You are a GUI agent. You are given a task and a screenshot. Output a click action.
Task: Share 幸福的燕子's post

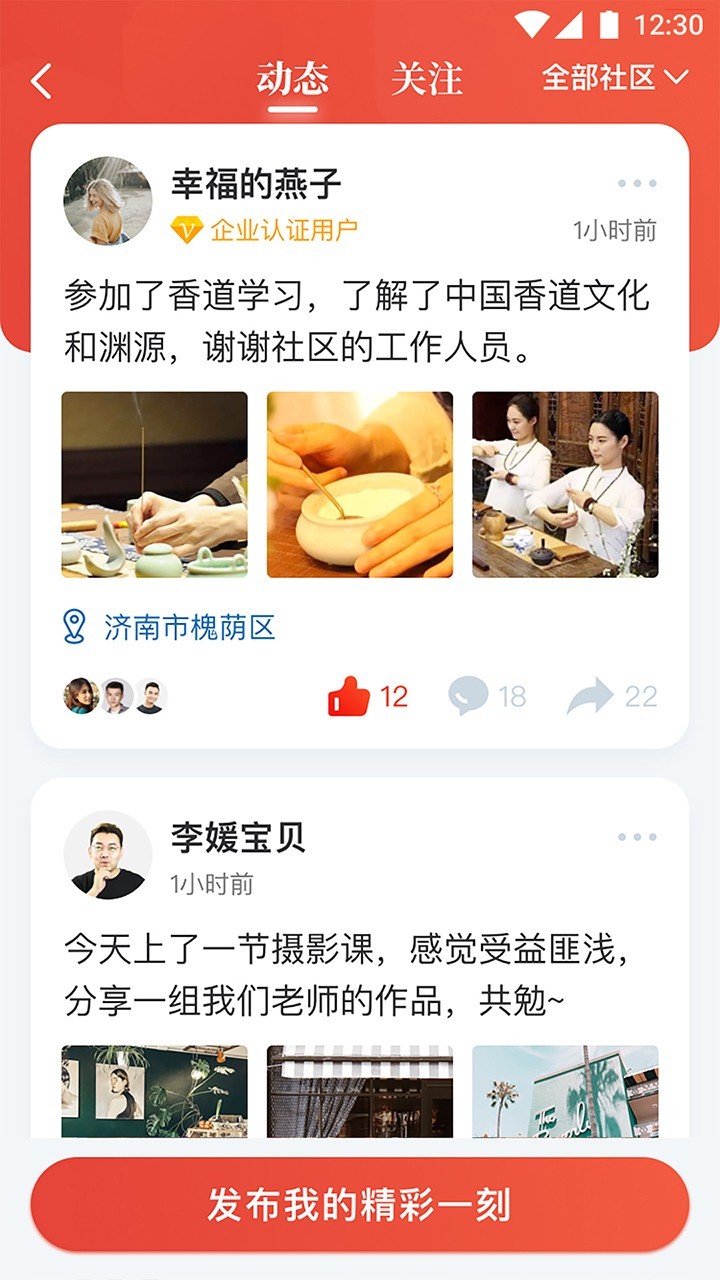click(x=590, y=697)
